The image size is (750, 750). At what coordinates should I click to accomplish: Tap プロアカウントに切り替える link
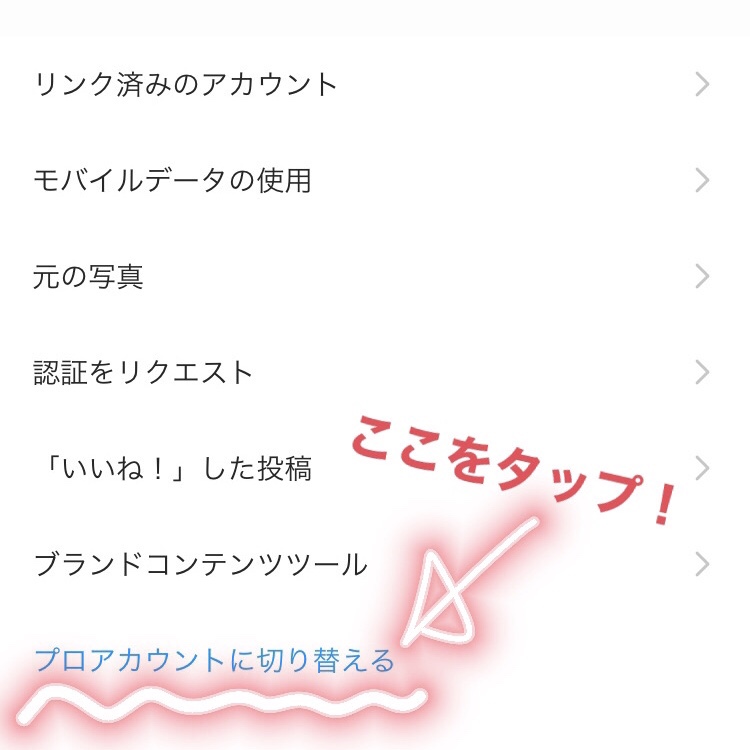[x=214, y=661]
